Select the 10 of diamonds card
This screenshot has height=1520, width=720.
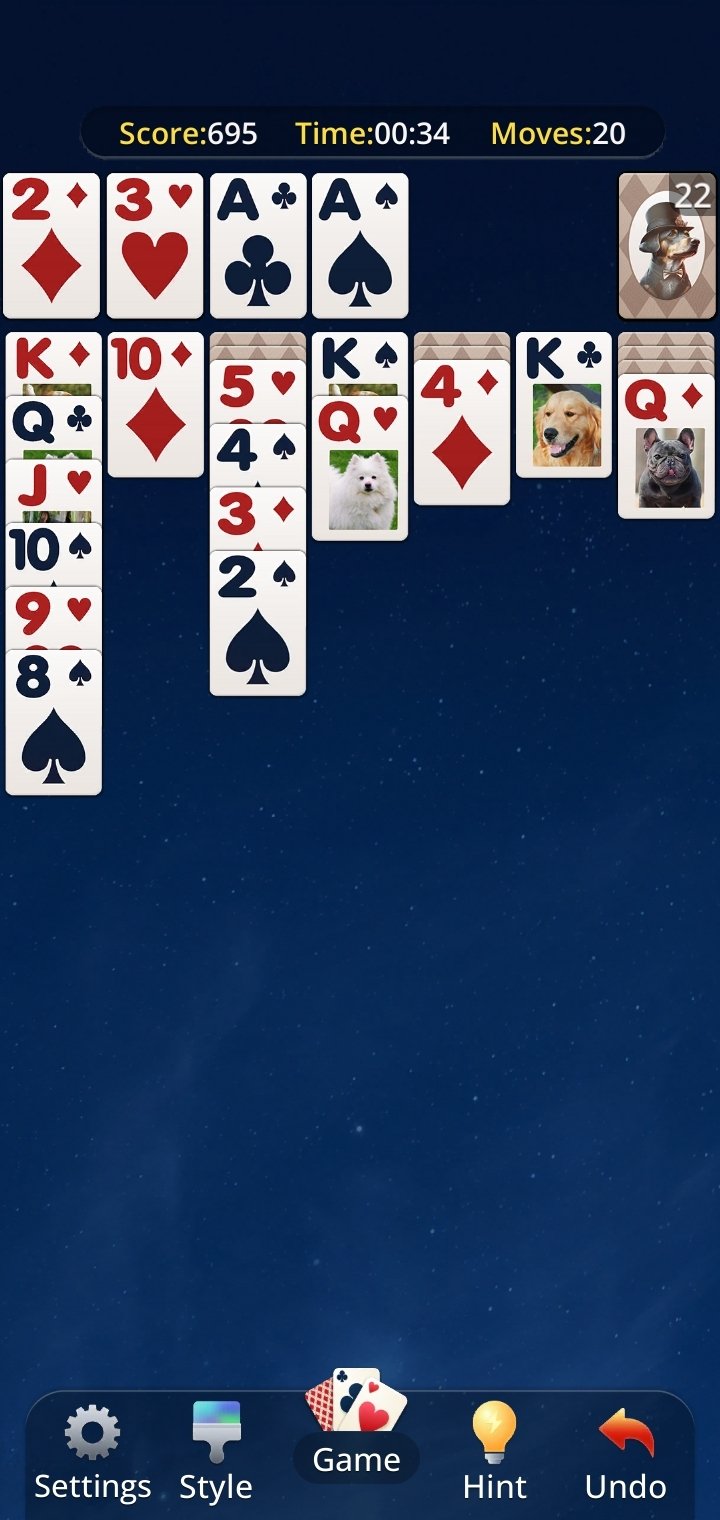click(156, 404)
